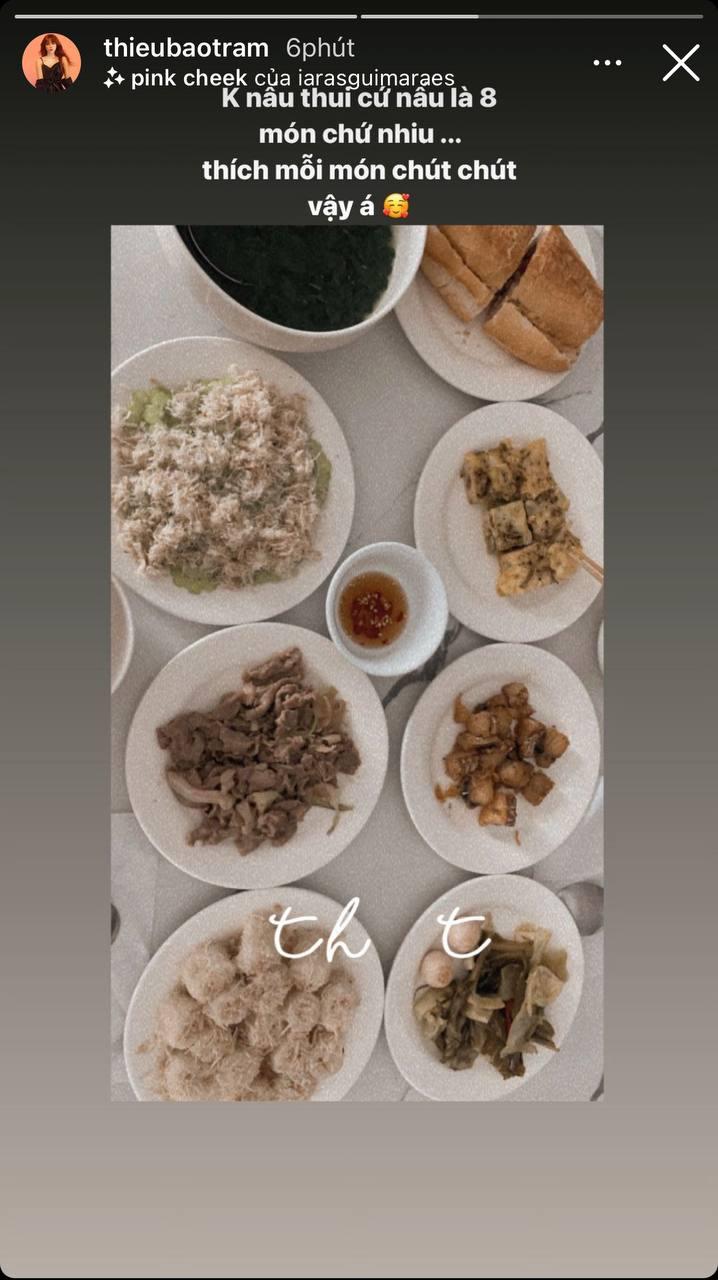This screenshot has width=718, height=1280.
Task: Open thieubaotram's profile picture
Action: click(x=51, y=62)
